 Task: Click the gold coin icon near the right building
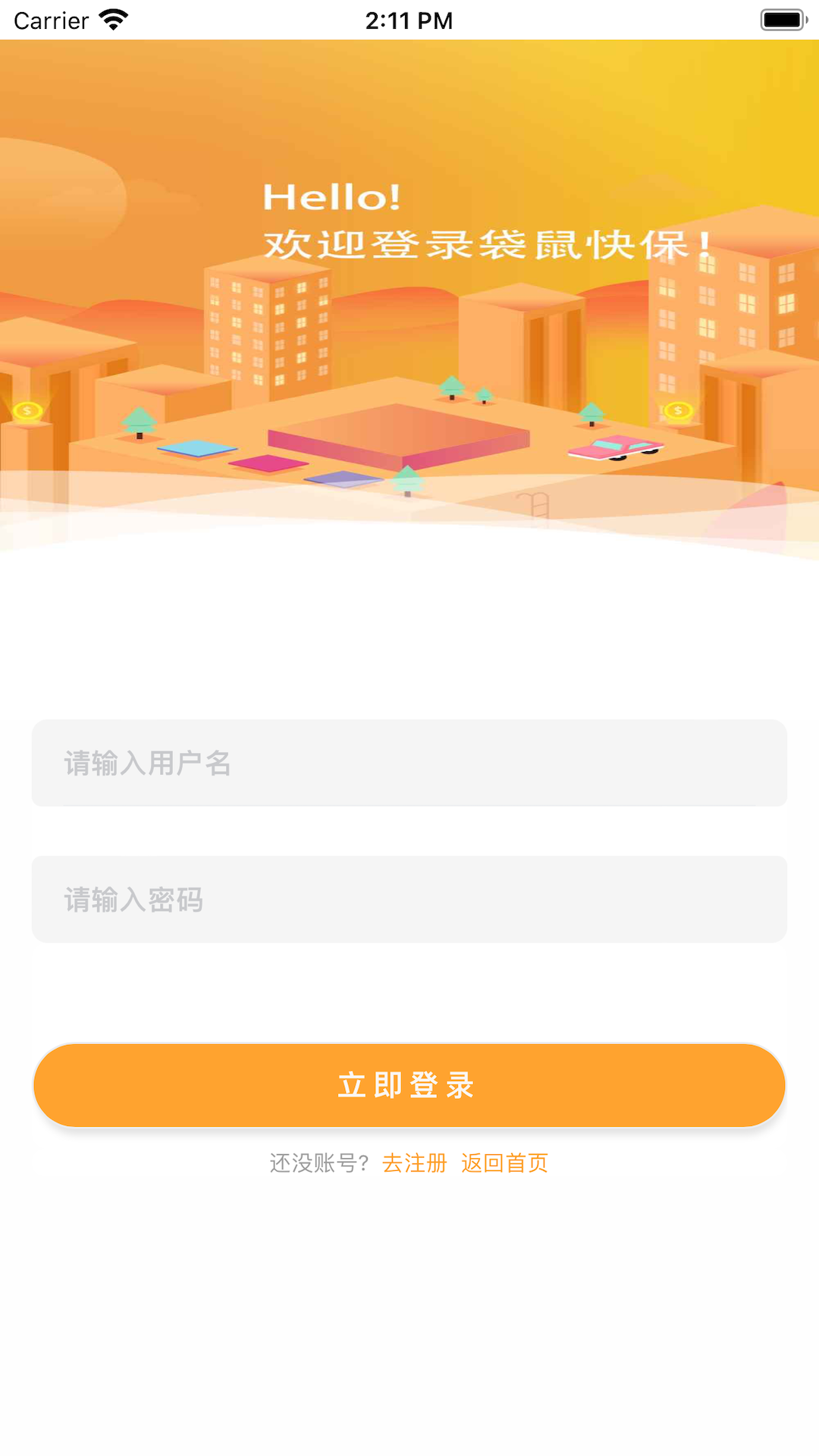(x=677, y=412)
